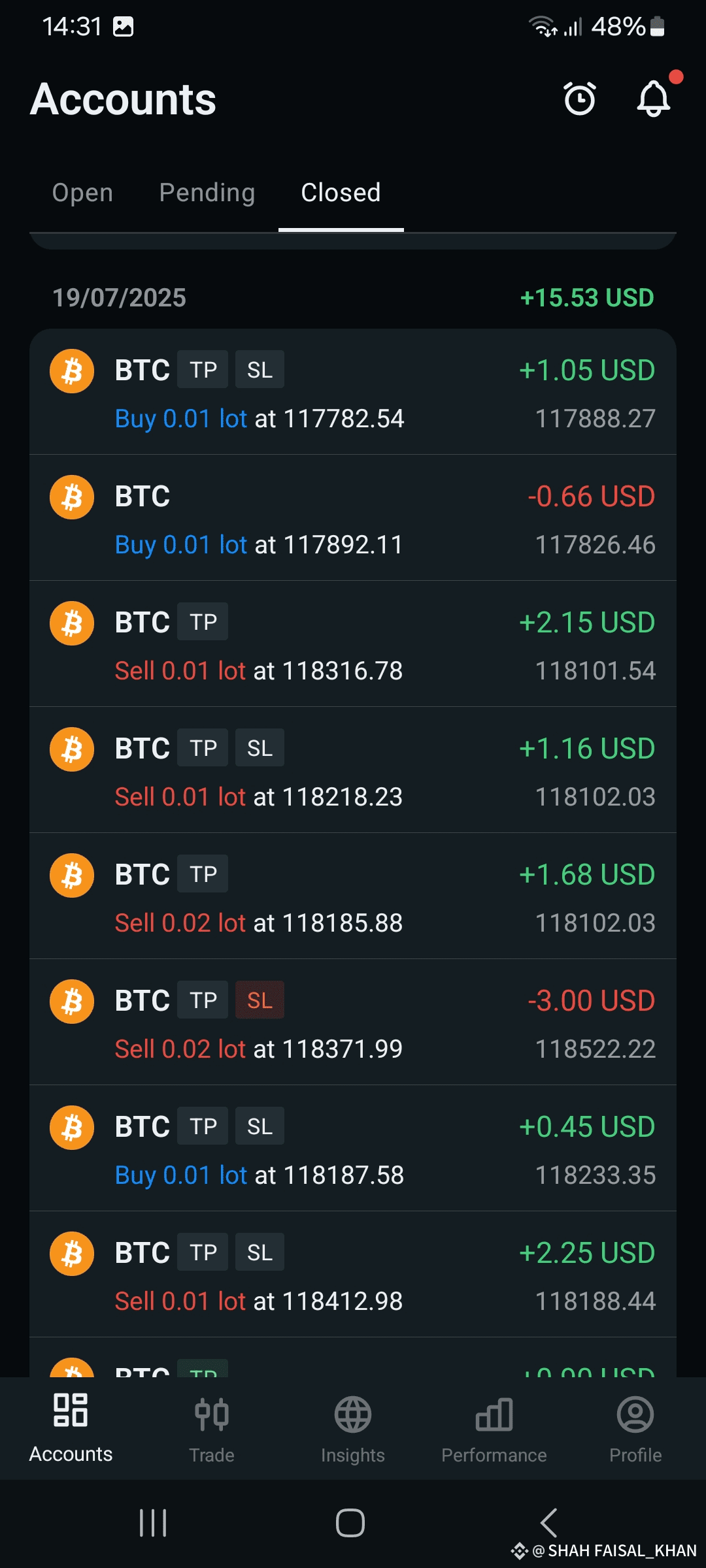View the BTC buy trade at 118187.58
The image size is (706, 1568).
(353, 1149)
